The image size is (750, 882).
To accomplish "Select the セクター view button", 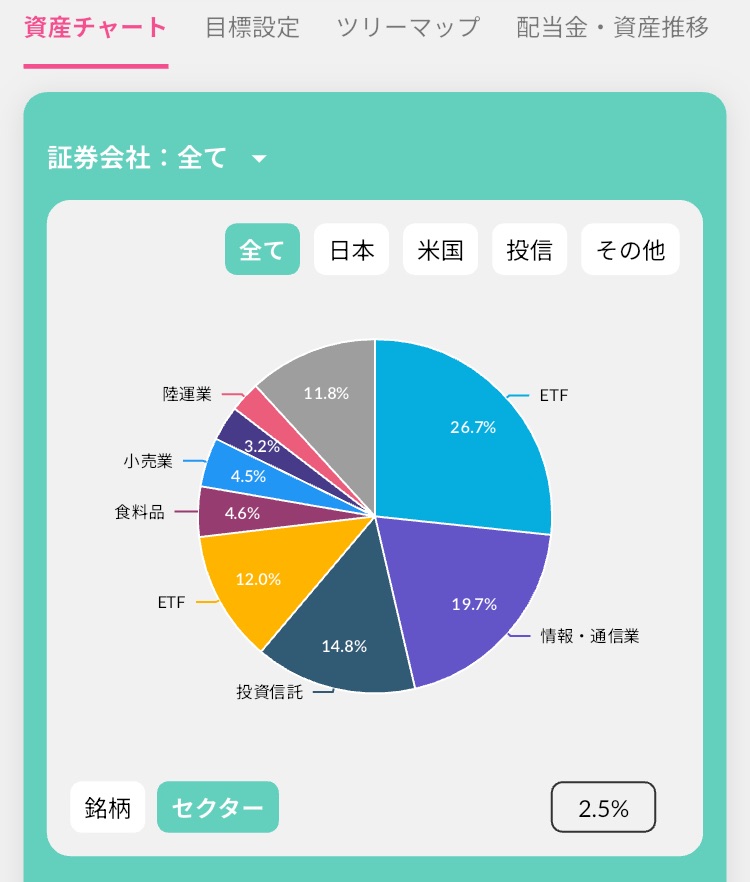I will (x=218, y=807).
